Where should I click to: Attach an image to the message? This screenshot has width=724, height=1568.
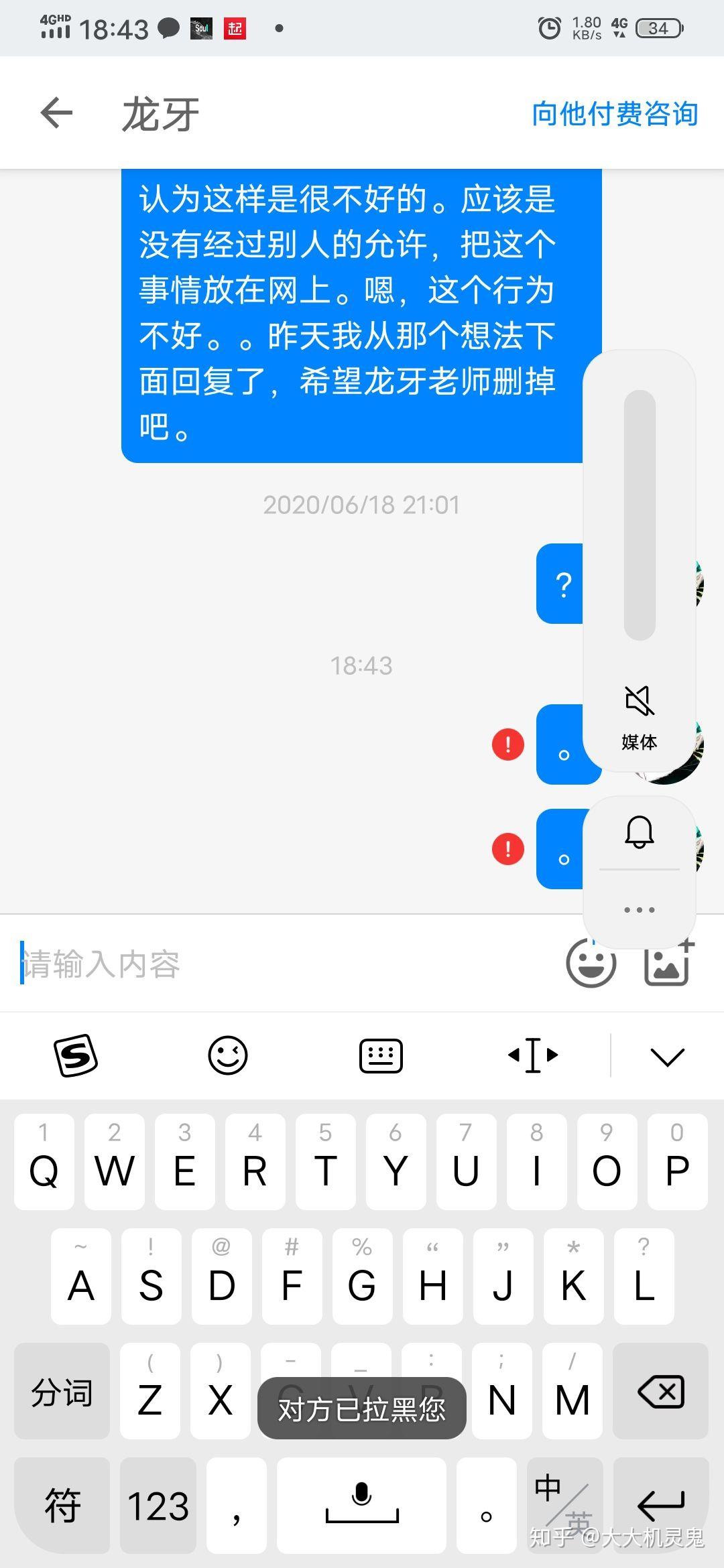(x=668, y=964)
